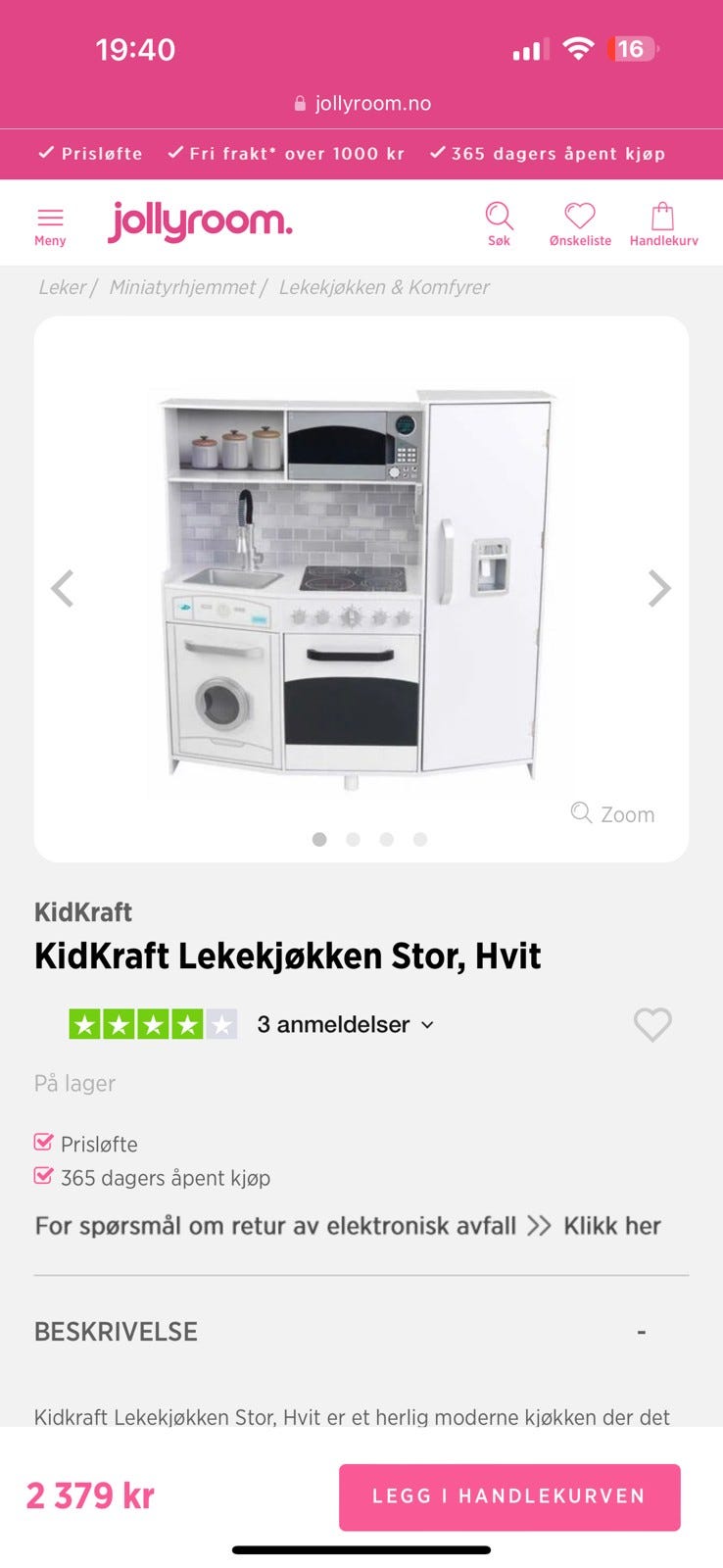723x1568 pixels.
Task: Add this kitchen to favorites
Action: pos(652,1025)
